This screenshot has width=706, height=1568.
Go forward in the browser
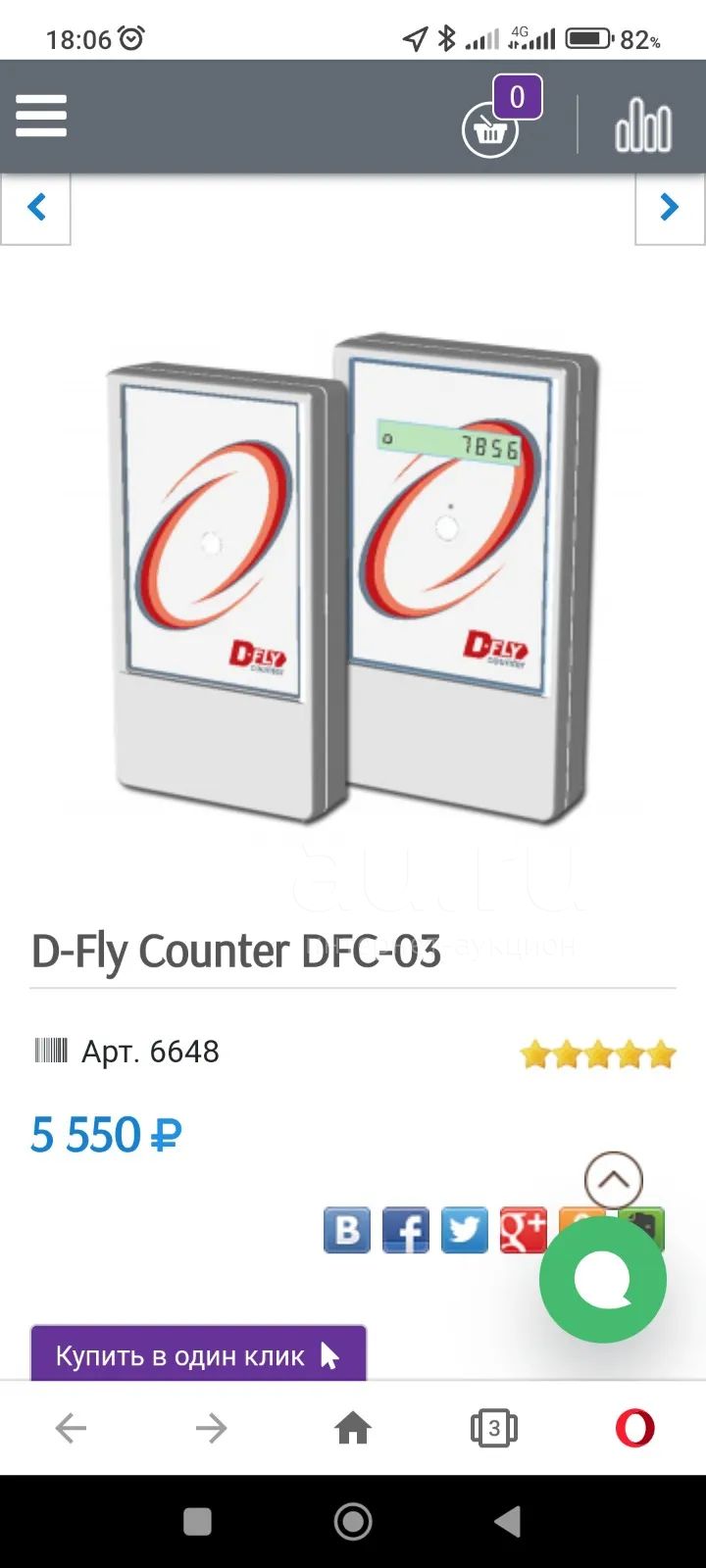point(212,1428)
